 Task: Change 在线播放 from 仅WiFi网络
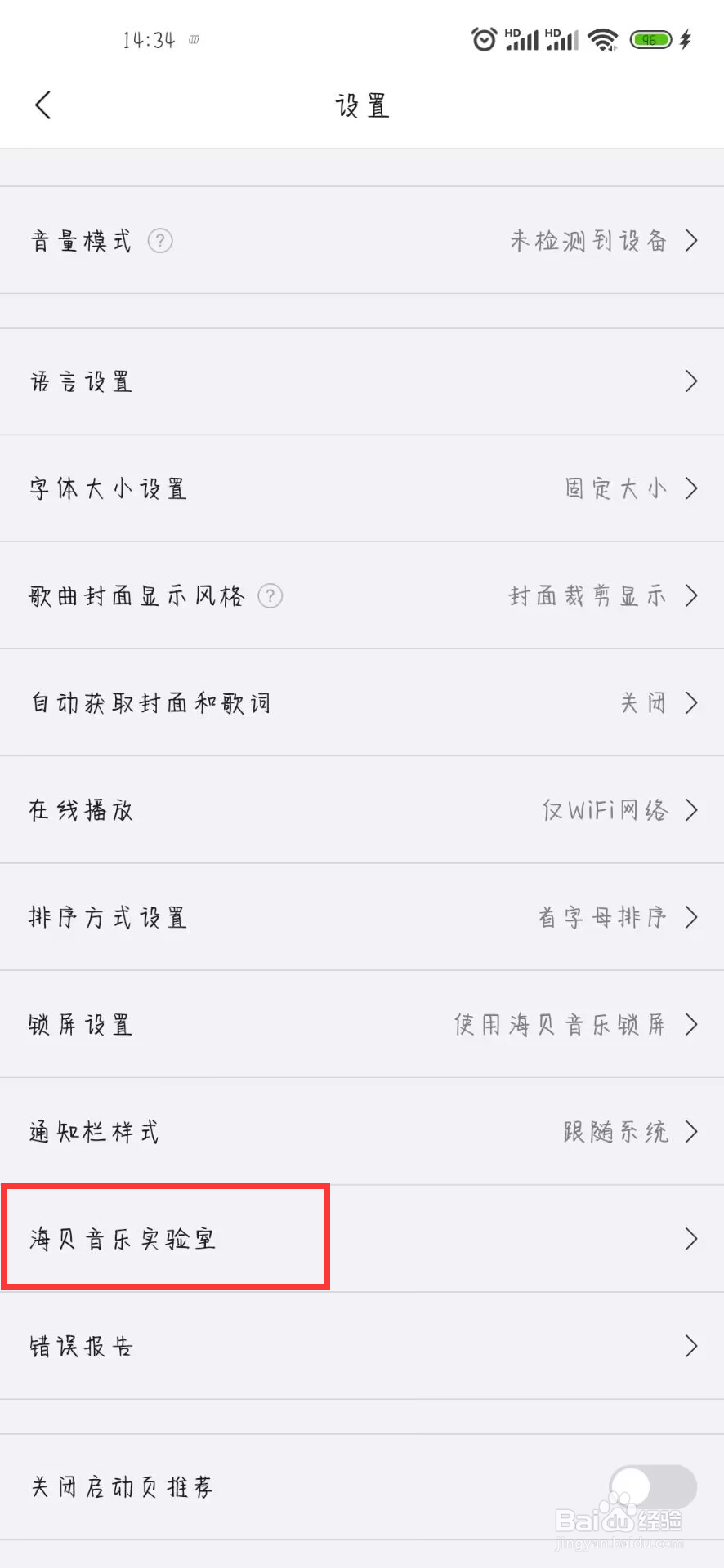362,810
